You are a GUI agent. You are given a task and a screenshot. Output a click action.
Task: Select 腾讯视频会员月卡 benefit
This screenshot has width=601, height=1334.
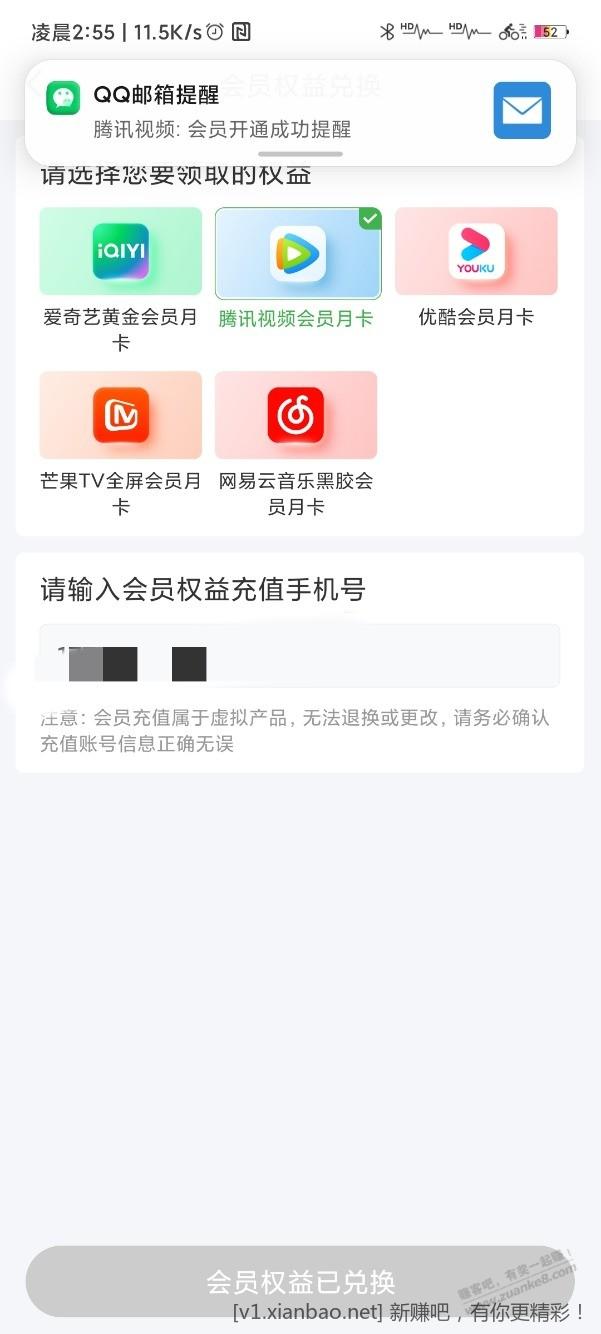pyautogui.click(x=297, y=254)
